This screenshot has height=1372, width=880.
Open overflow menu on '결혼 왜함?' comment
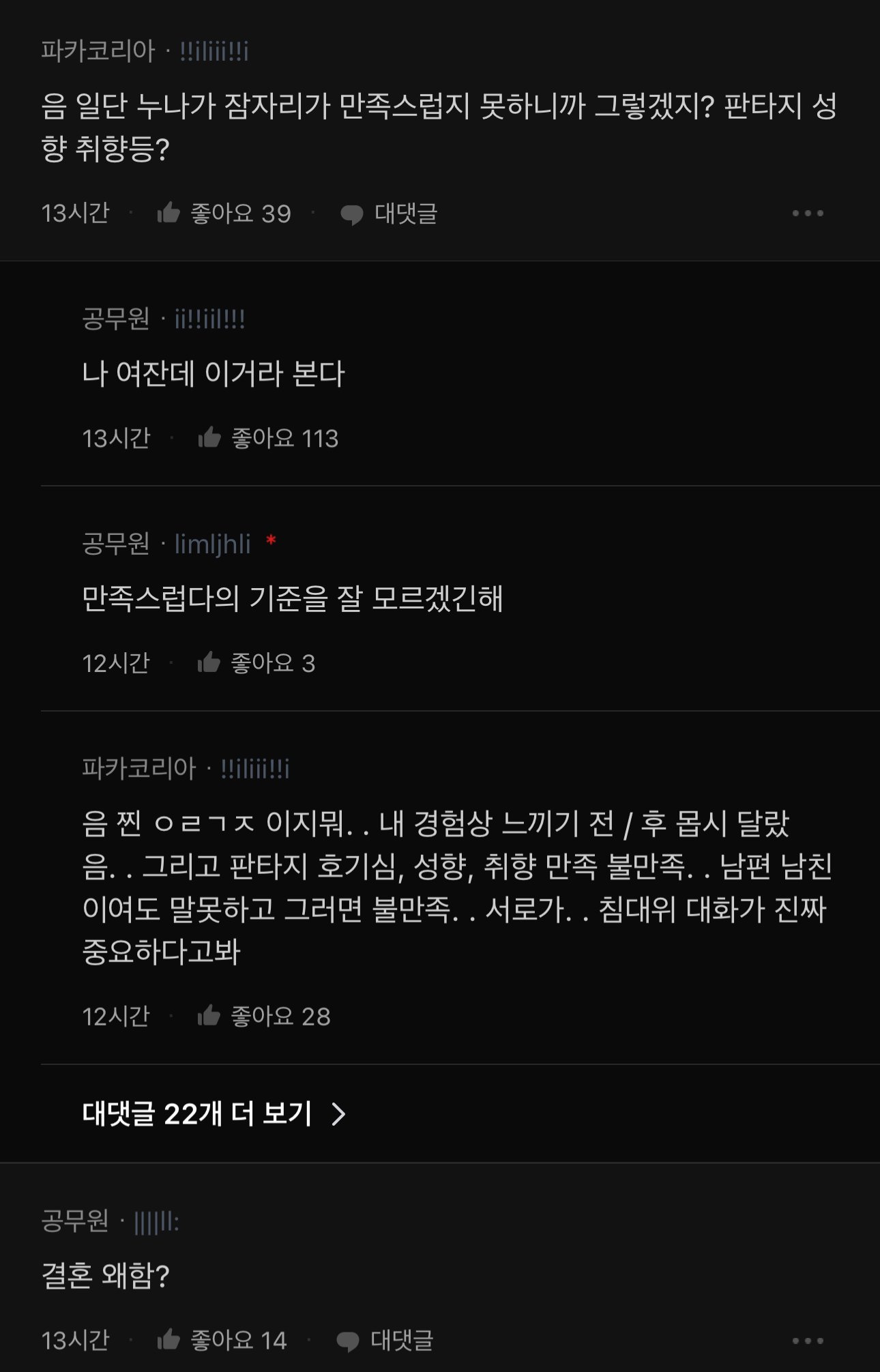[808, 1341]
